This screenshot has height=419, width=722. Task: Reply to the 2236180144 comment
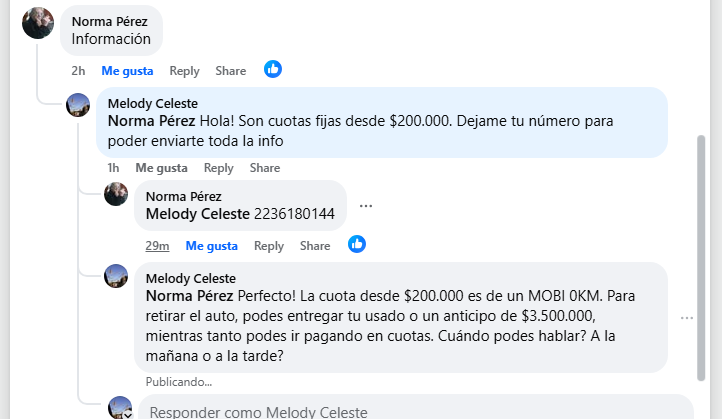pyautogui.click(x=269, y=246)
